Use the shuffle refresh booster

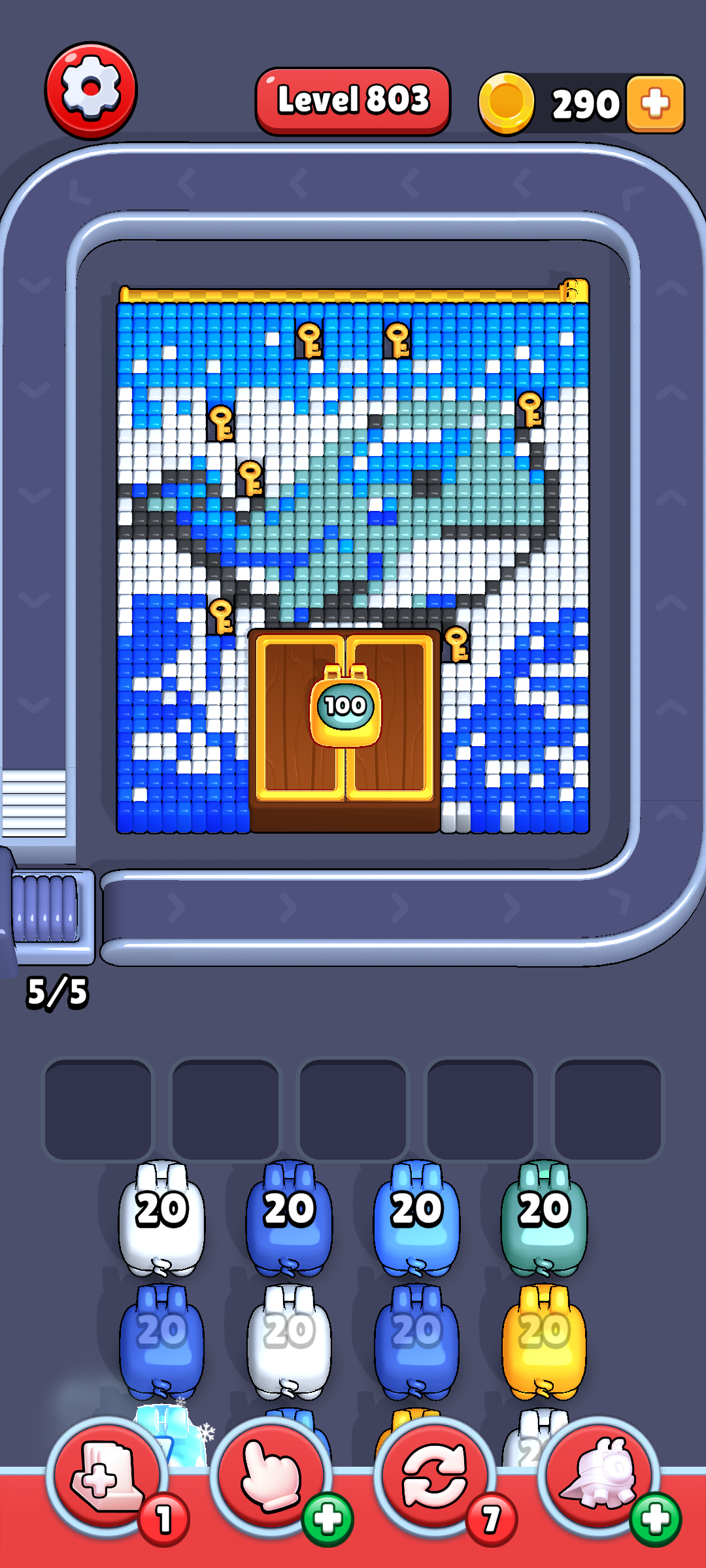pos(435,1473)
